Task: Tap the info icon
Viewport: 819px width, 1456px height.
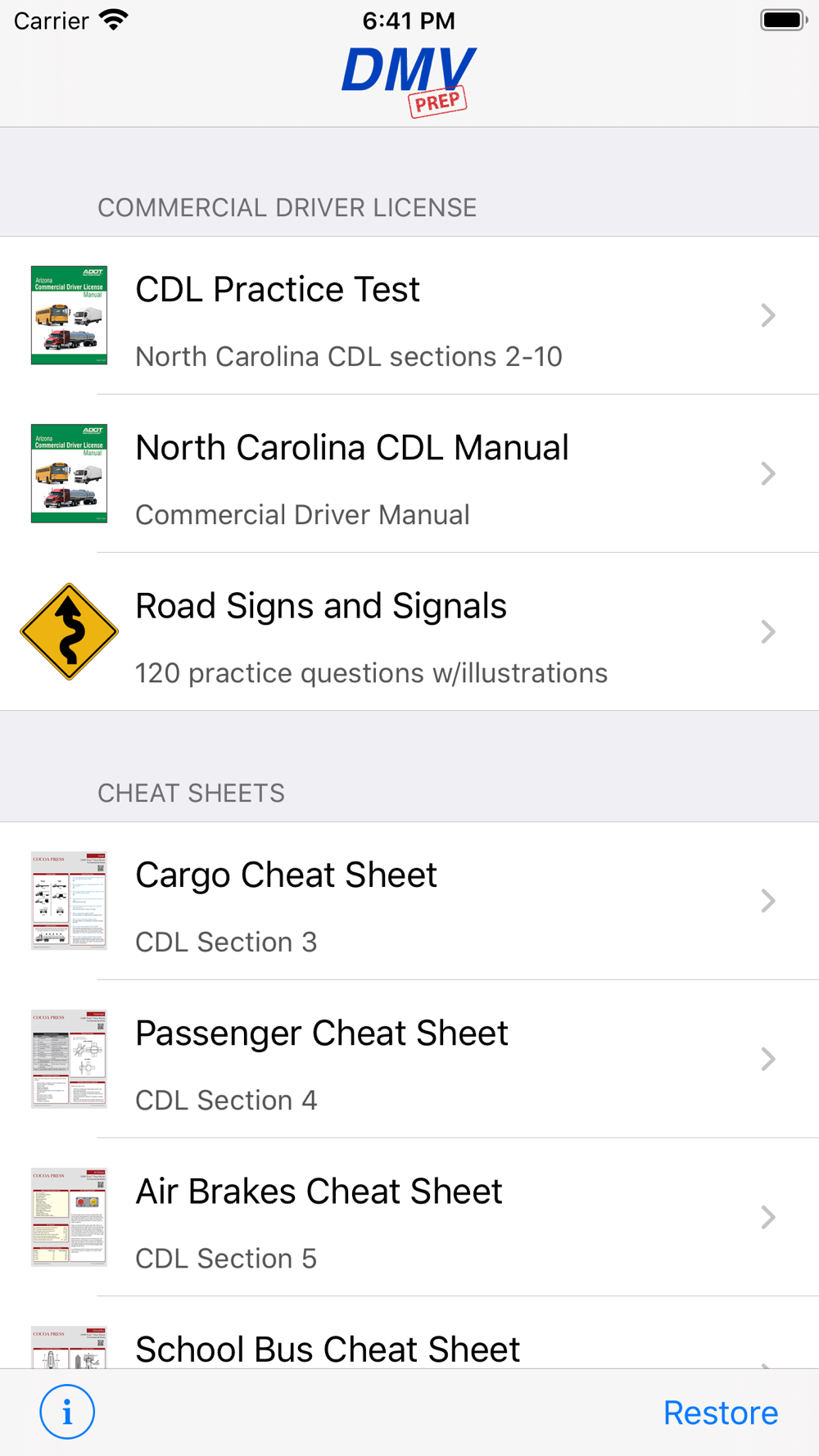Action: pyautogui.click(x=67, y=1412)
